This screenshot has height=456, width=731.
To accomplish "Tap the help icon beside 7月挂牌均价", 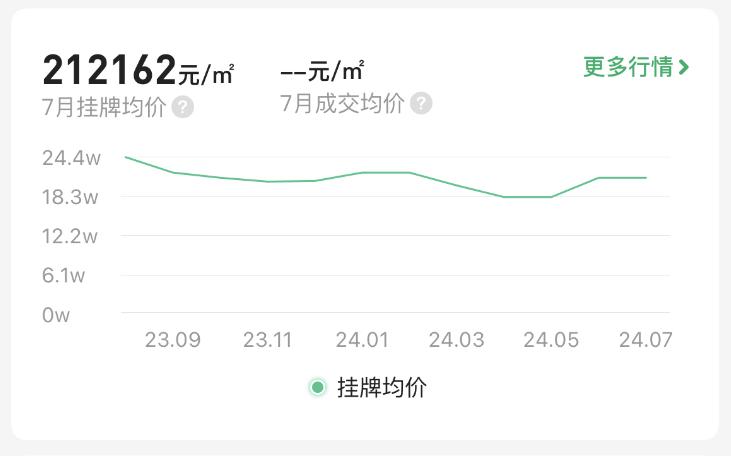I will pos(183,107).
